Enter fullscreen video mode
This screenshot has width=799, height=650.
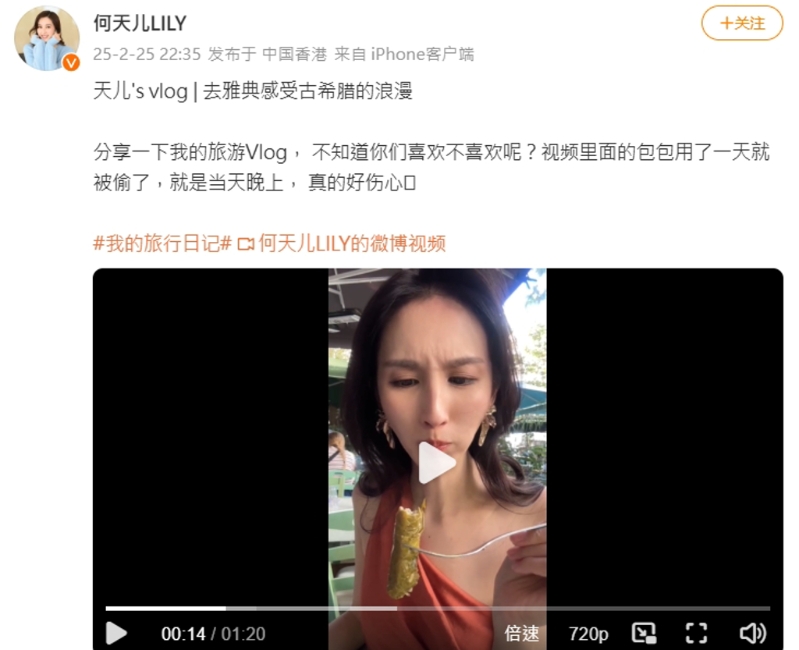[x=697, y=633]
